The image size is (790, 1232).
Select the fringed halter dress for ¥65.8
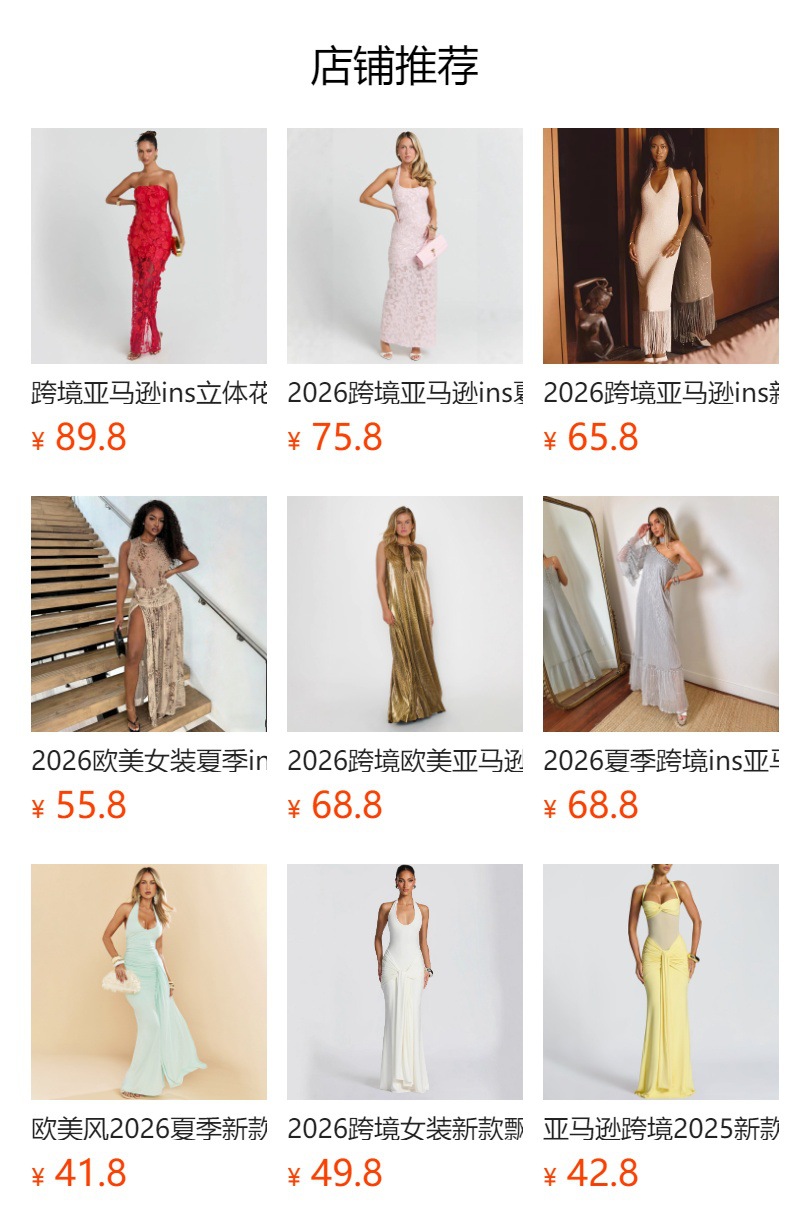click(x=661, y=246)
